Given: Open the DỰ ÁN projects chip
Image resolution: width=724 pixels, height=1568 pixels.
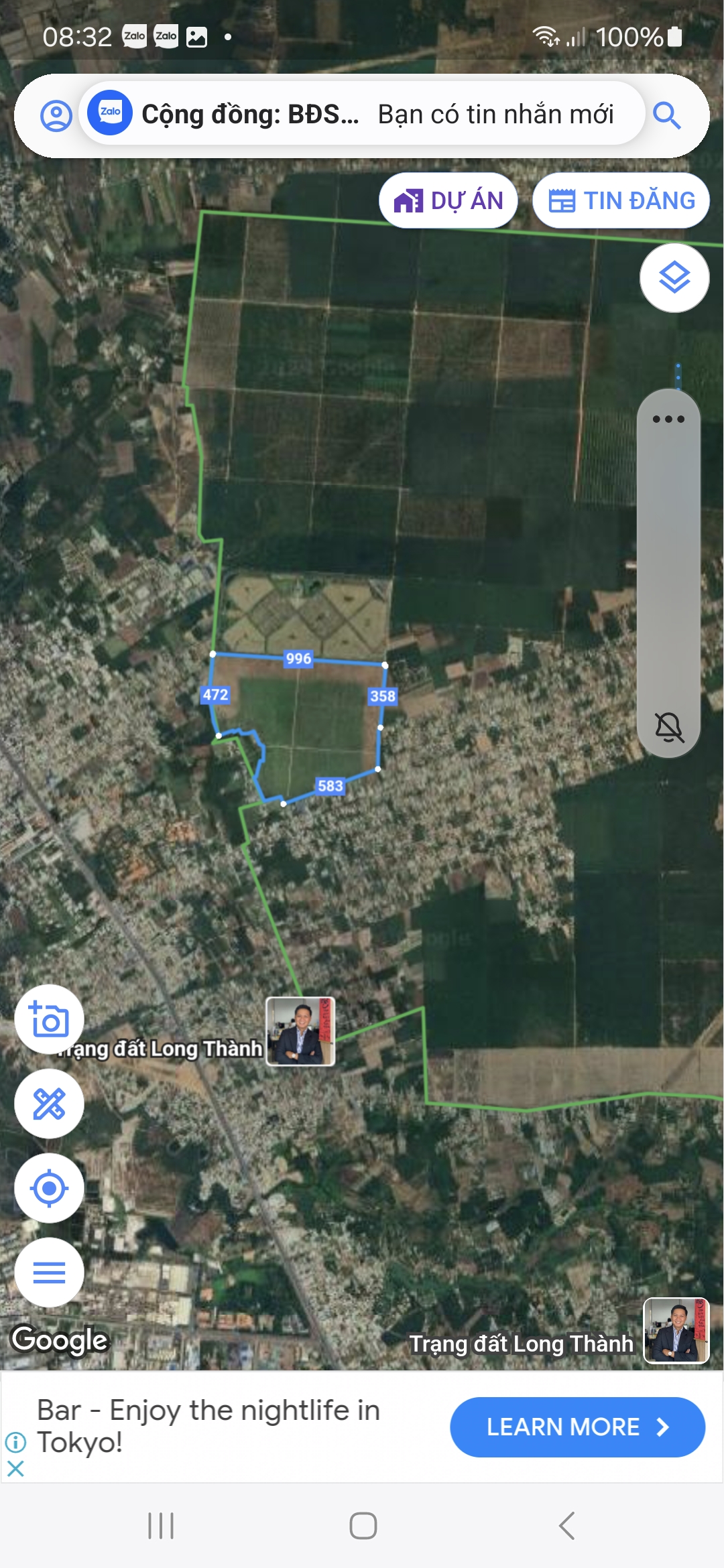Looking at the screenshot, I should 448,201.
